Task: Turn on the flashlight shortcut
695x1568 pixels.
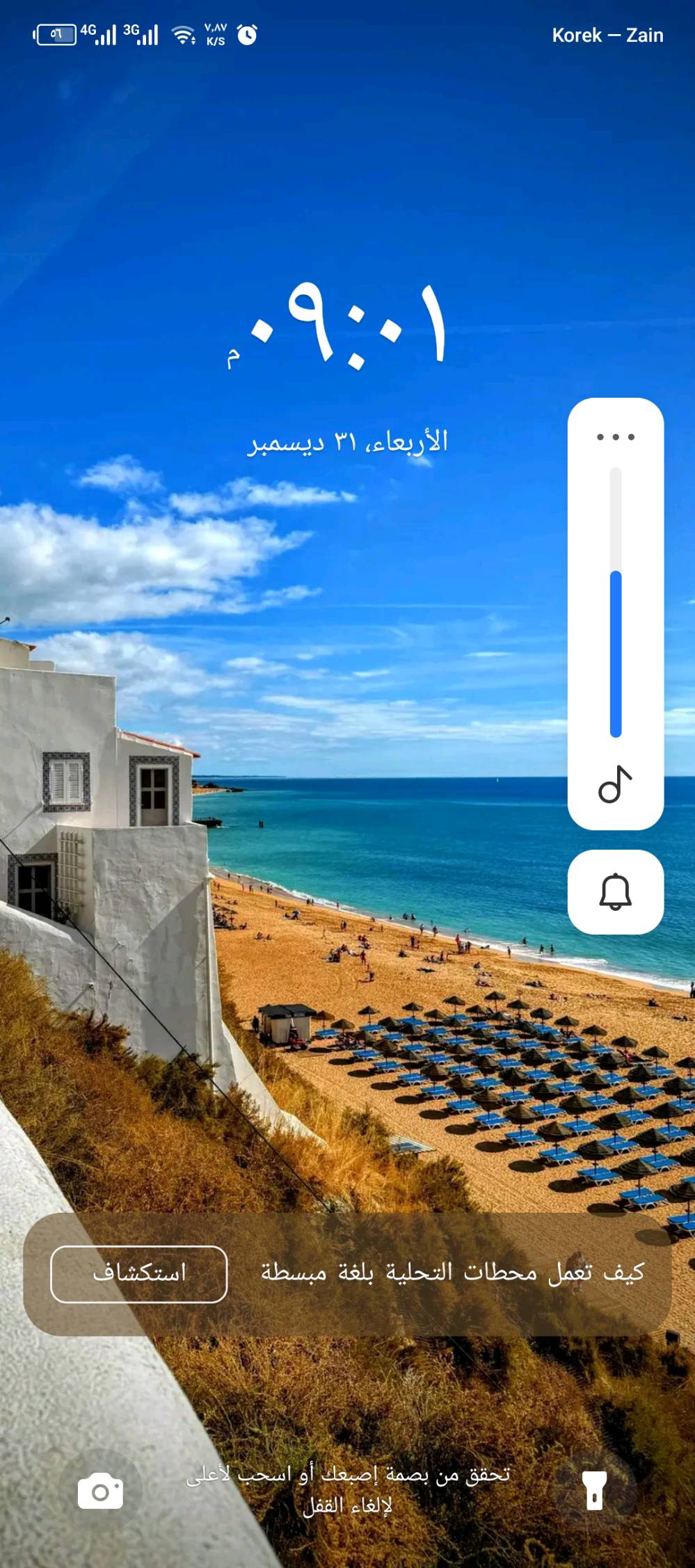Action: tap(594, 1490)
